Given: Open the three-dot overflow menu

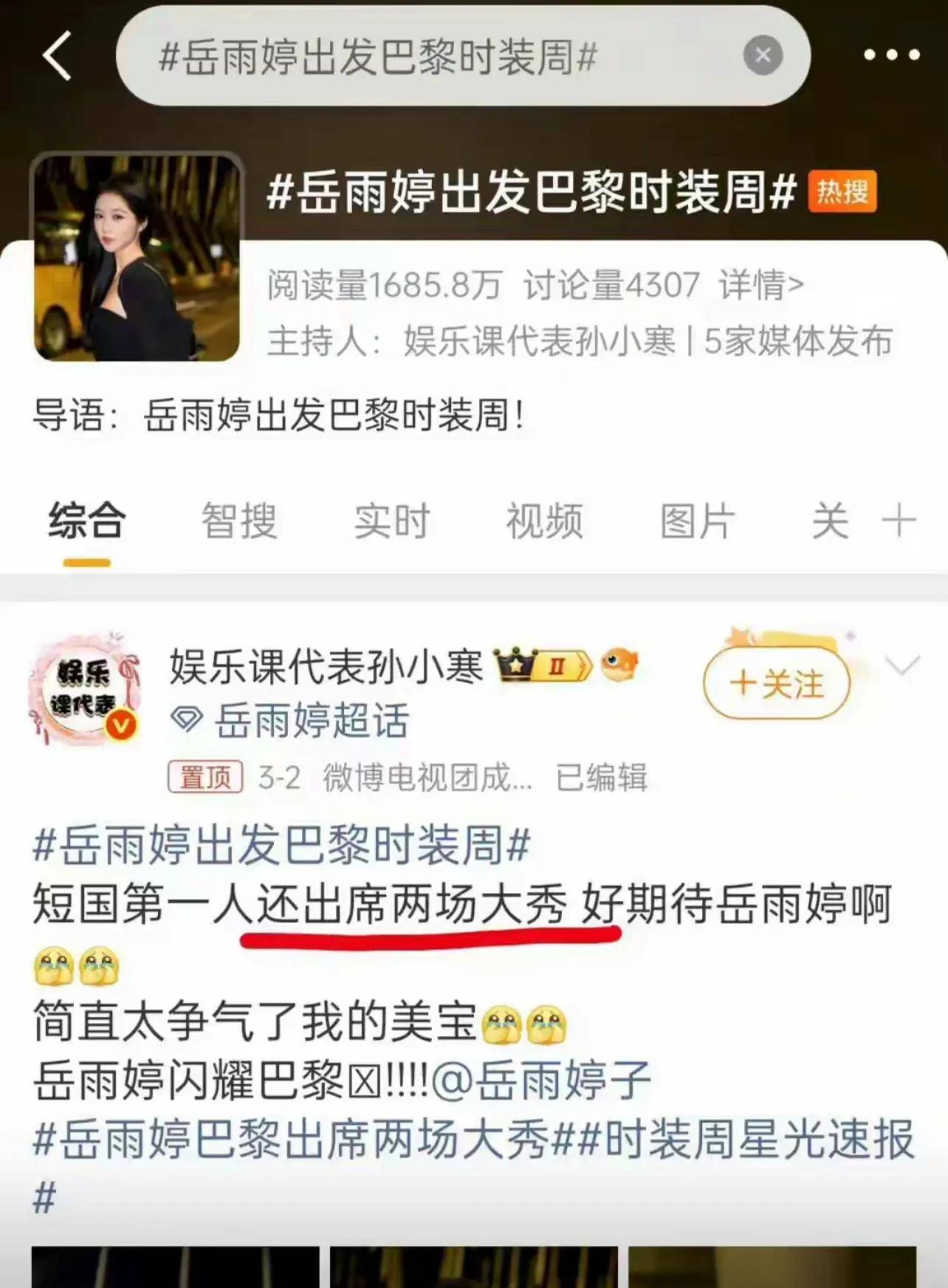Looking at the screenshot, I should tap(891, 55).
